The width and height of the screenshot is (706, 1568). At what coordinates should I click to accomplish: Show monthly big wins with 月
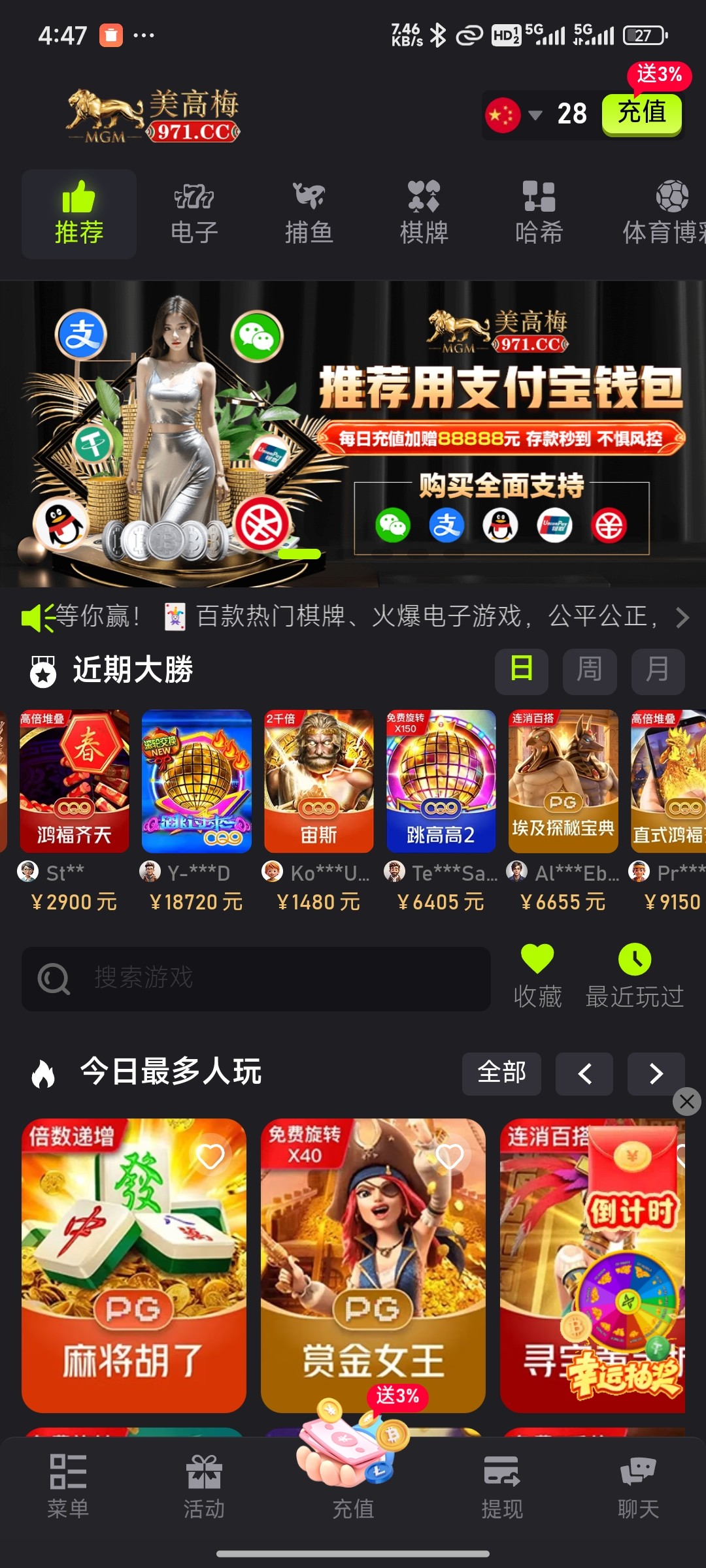click(x=658, y=670)
